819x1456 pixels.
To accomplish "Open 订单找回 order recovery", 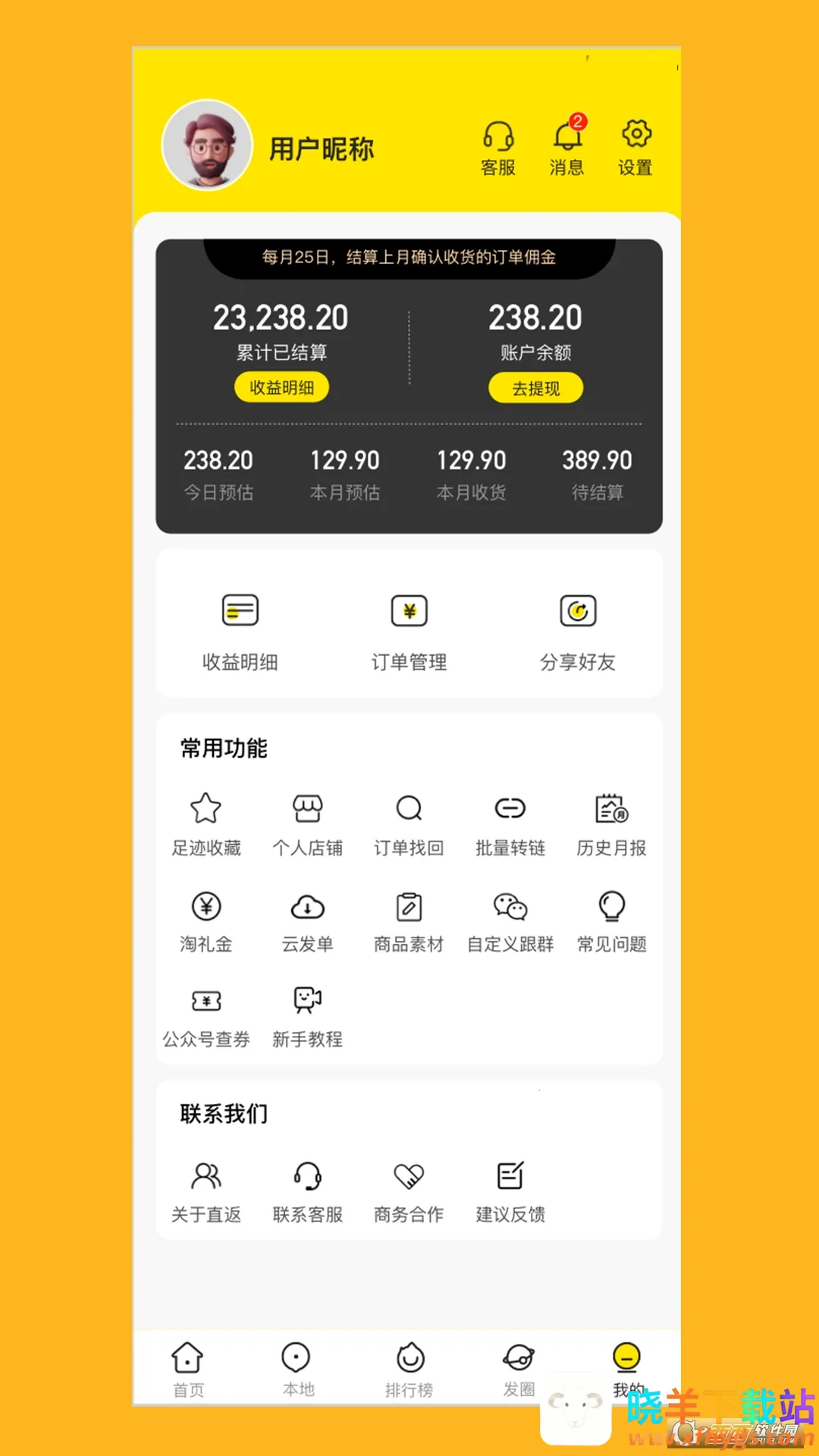I will (x=409, y=824).
